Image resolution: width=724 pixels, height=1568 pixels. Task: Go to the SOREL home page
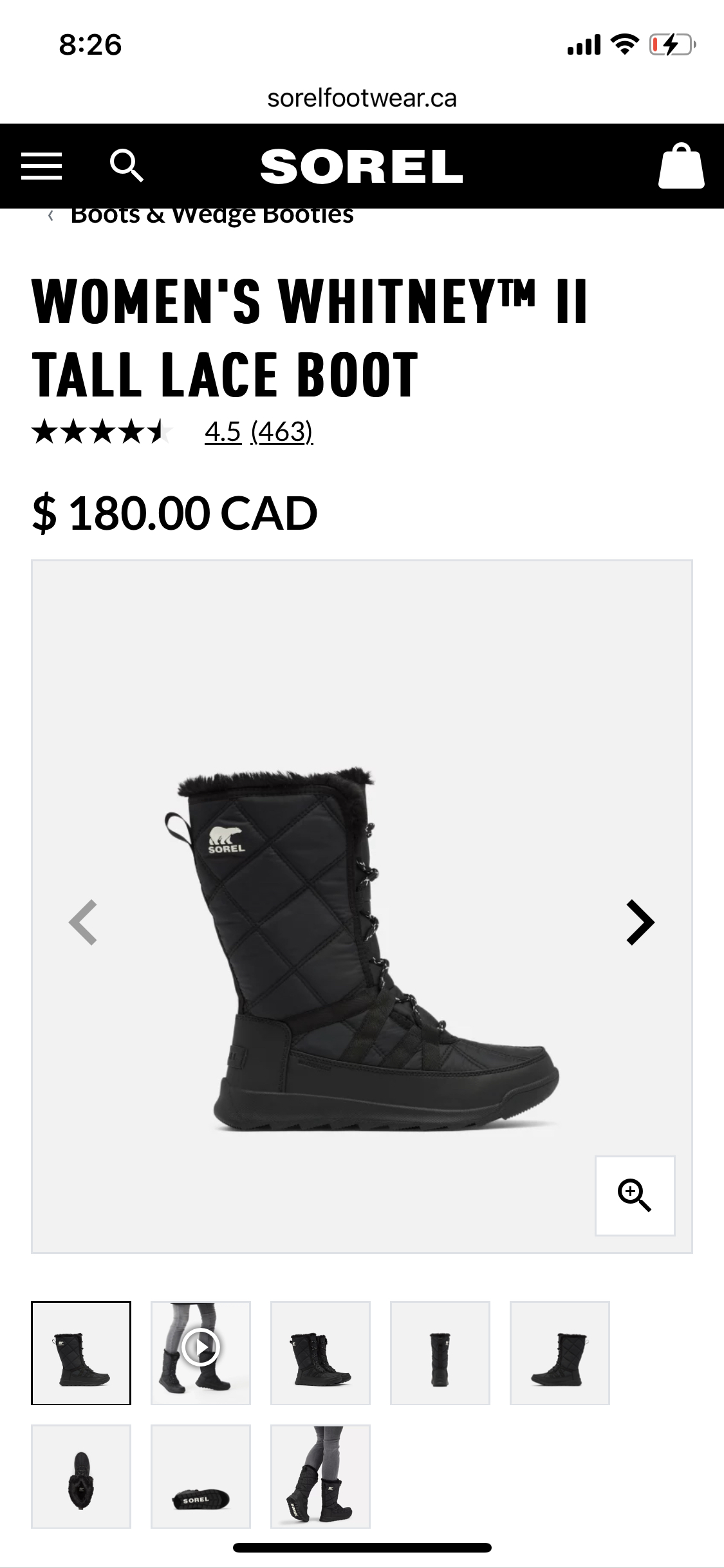click(x=361, y=166)
